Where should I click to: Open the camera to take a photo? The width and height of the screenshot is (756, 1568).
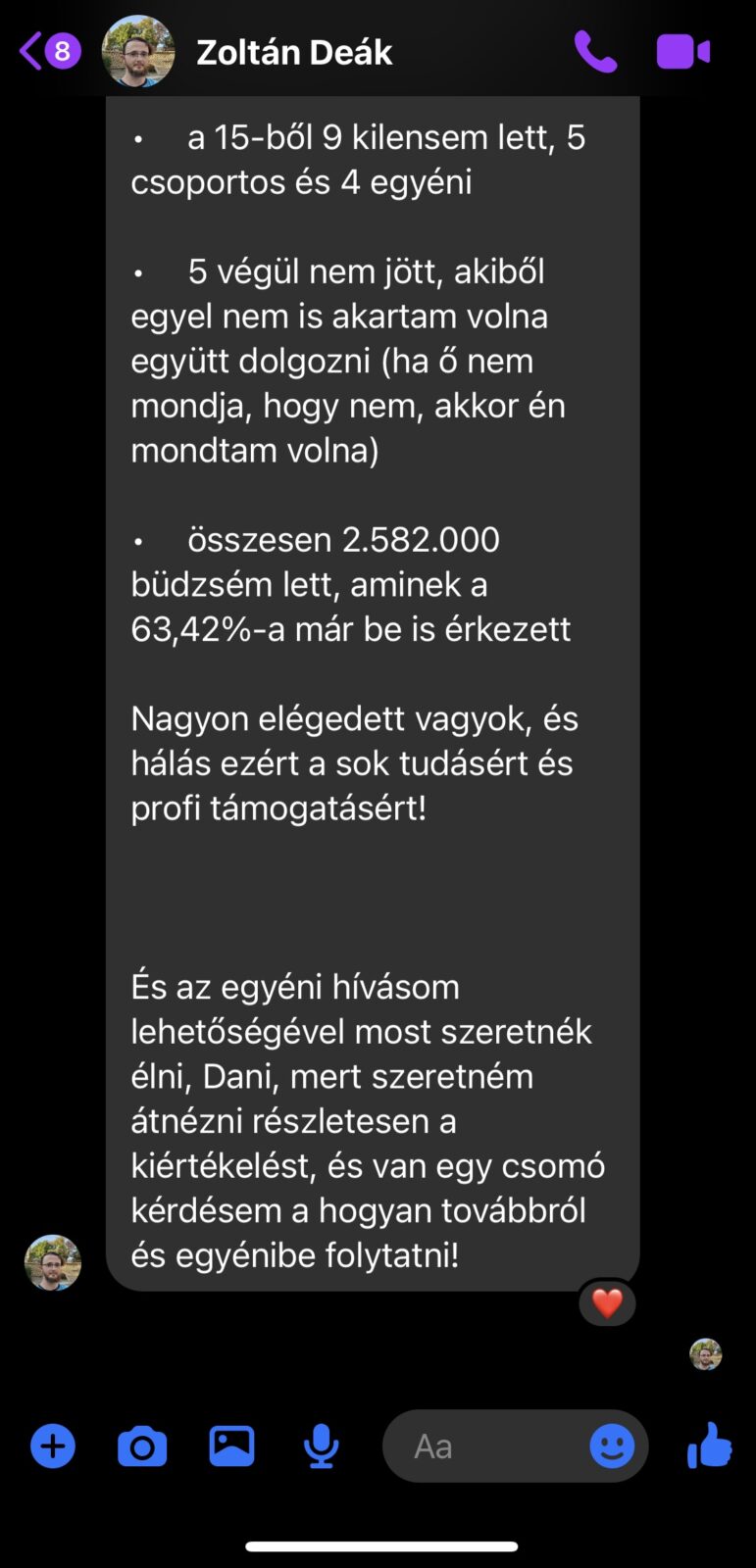(142, 1446)
